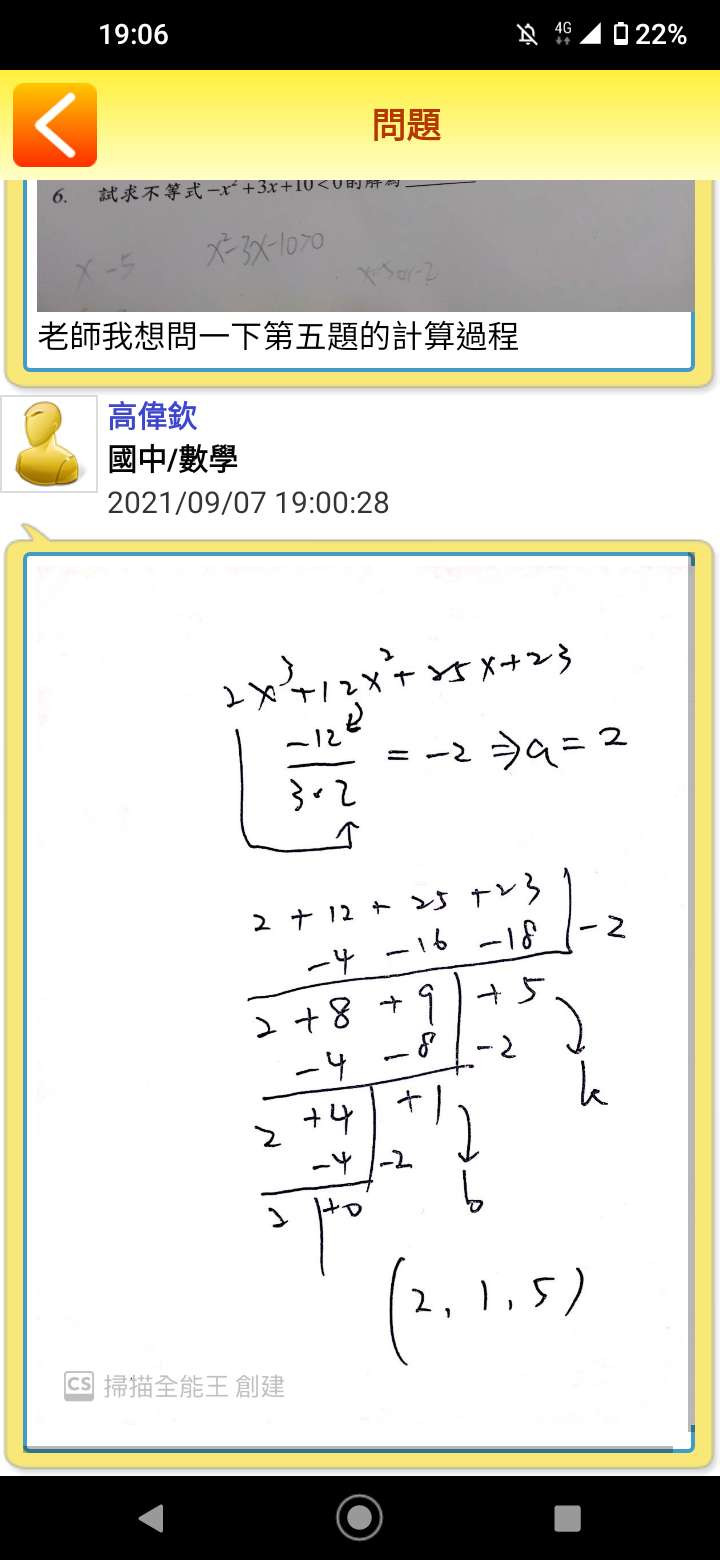Open 高偉欽's profile avatar
This screenshot has height=1560, width=720.
[x=49, y=444]
